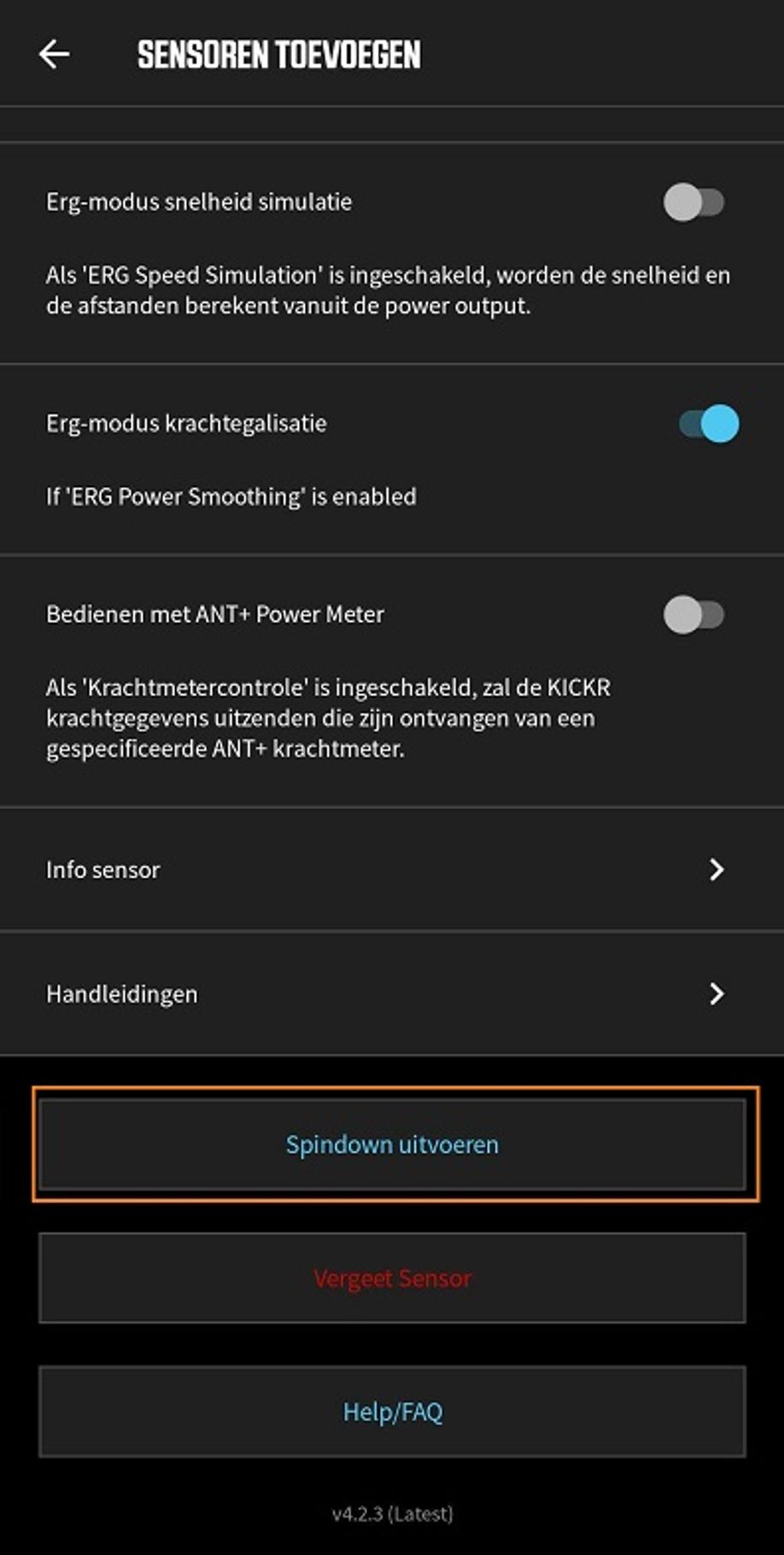Tap the Info sensor row label
The height and width of the screenshot is (1555, 784).
pyautogui.click(x=102, y=869)
